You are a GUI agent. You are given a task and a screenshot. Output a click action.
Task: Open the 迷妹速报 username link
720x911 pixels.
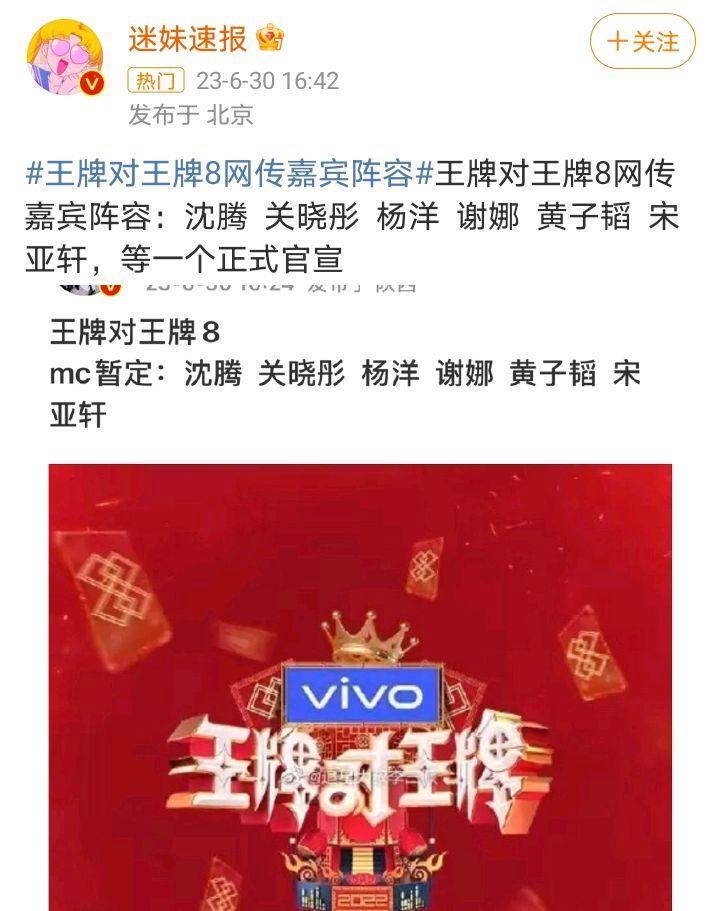coord(187,38)
